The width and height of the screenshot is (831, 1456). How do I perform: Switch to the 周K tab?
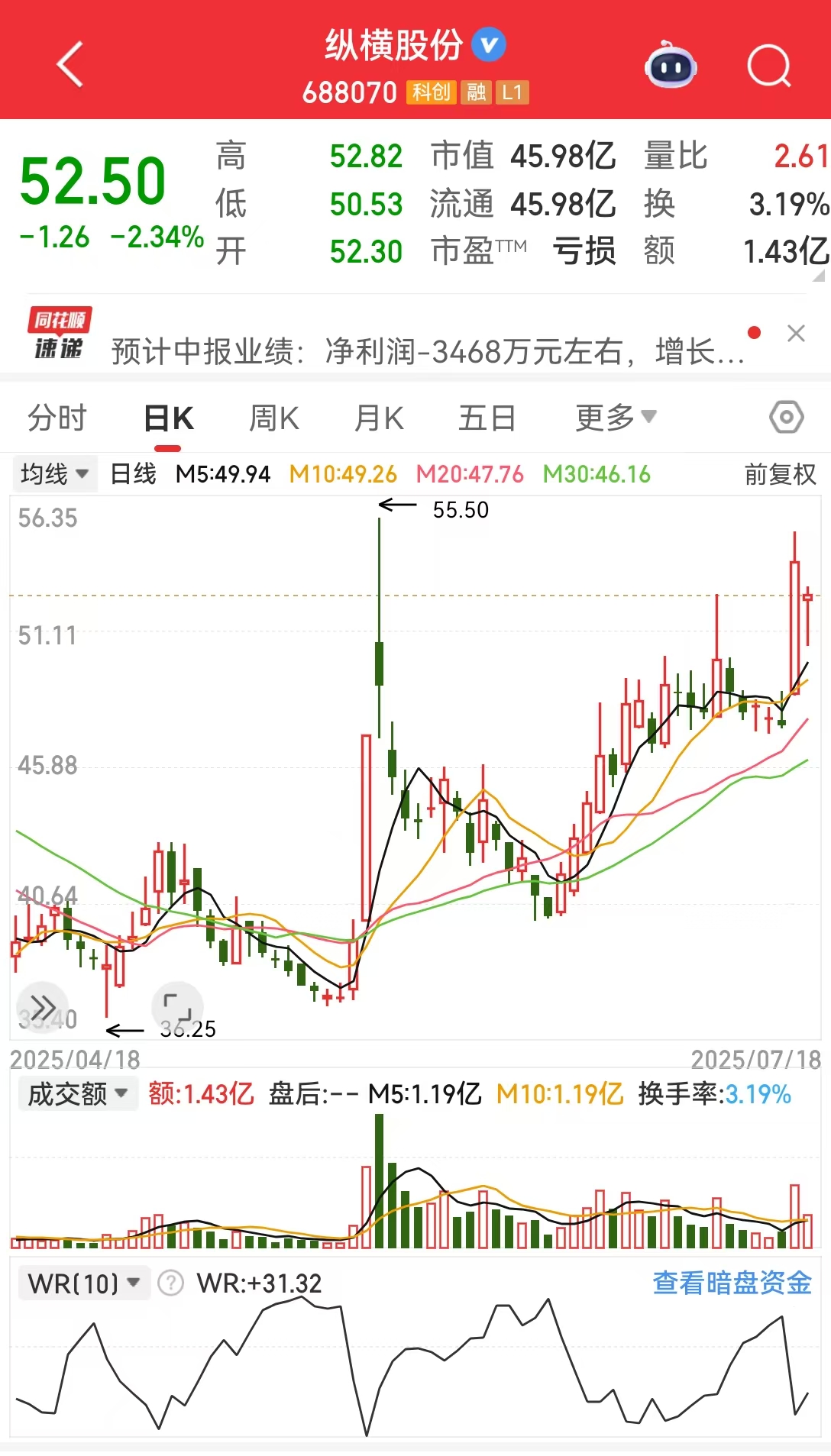[274, 418]
